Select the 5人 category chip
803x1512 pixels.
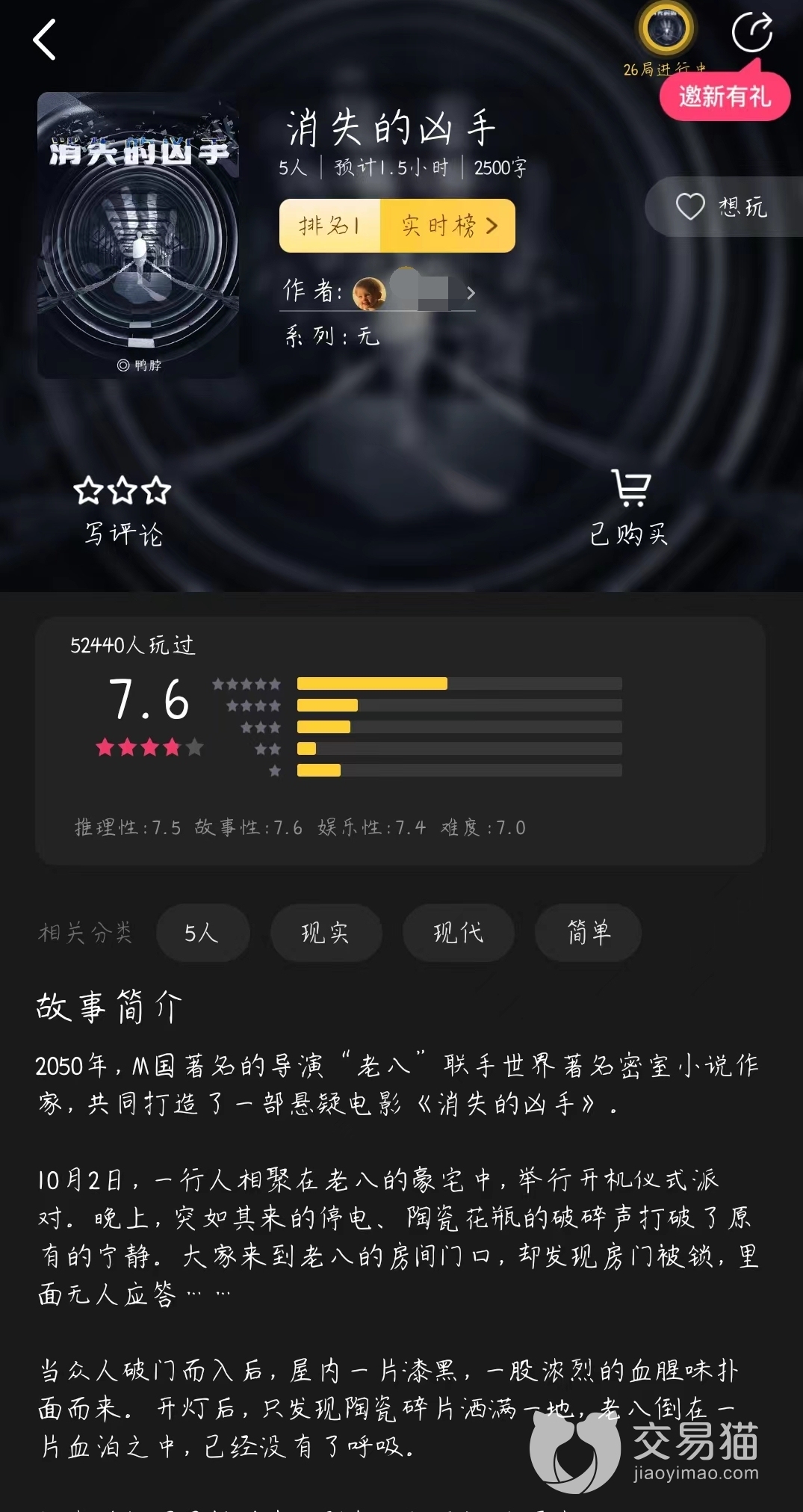[x=202, y=933]
